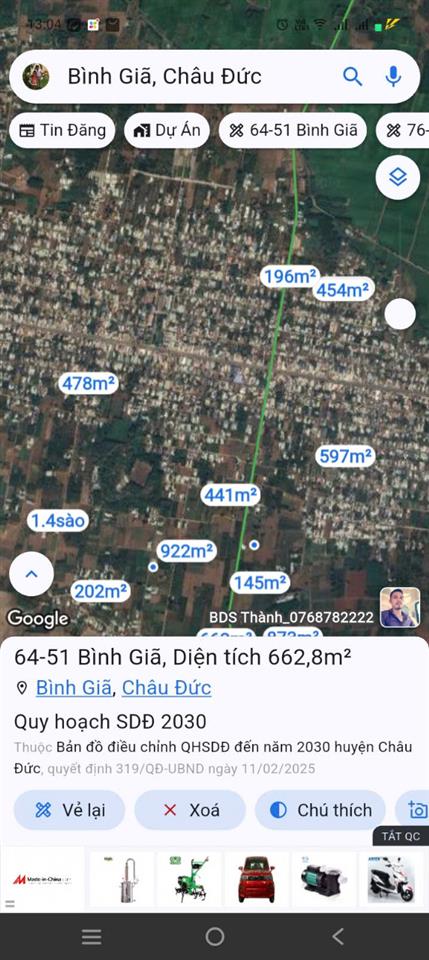Open the red car ad thumbnail
Viewport: 429px width, 960px height.
pos(256,879)
